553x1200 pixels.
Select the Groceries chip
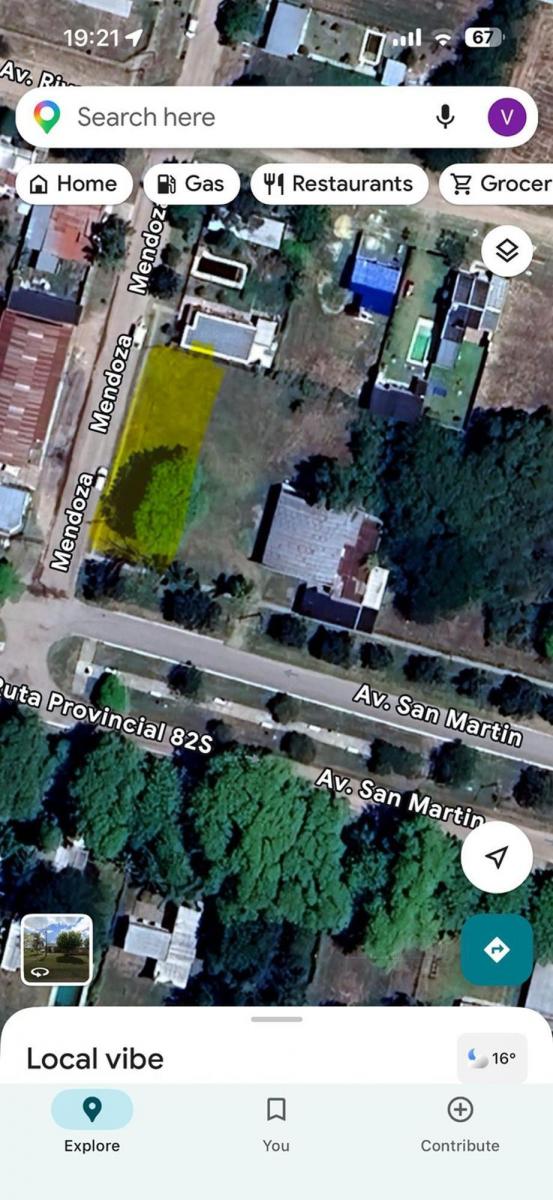pyautogui.click(x=497, y=184)
